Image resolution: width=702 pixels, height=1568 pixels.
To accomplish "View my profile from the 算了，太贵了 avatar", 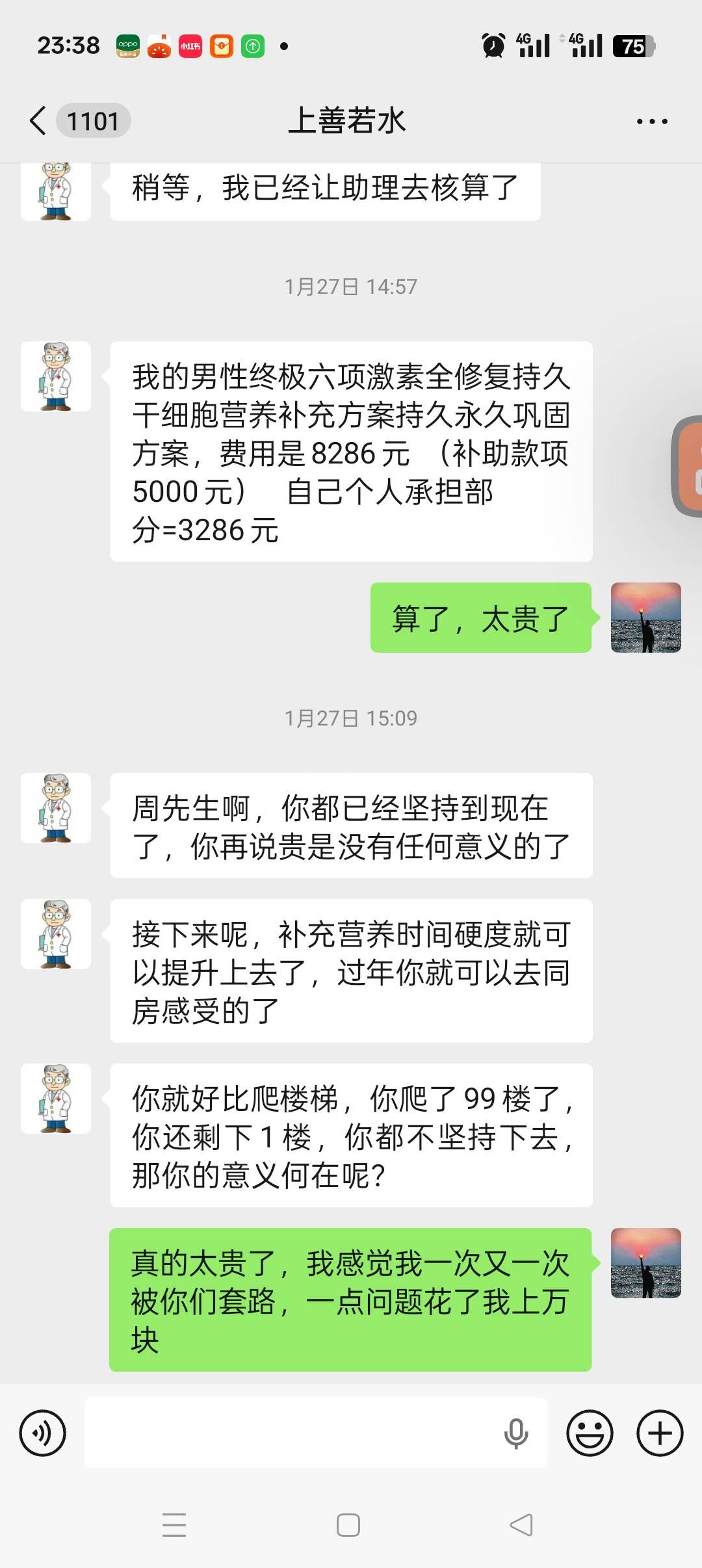I will [x=645, y=618].
